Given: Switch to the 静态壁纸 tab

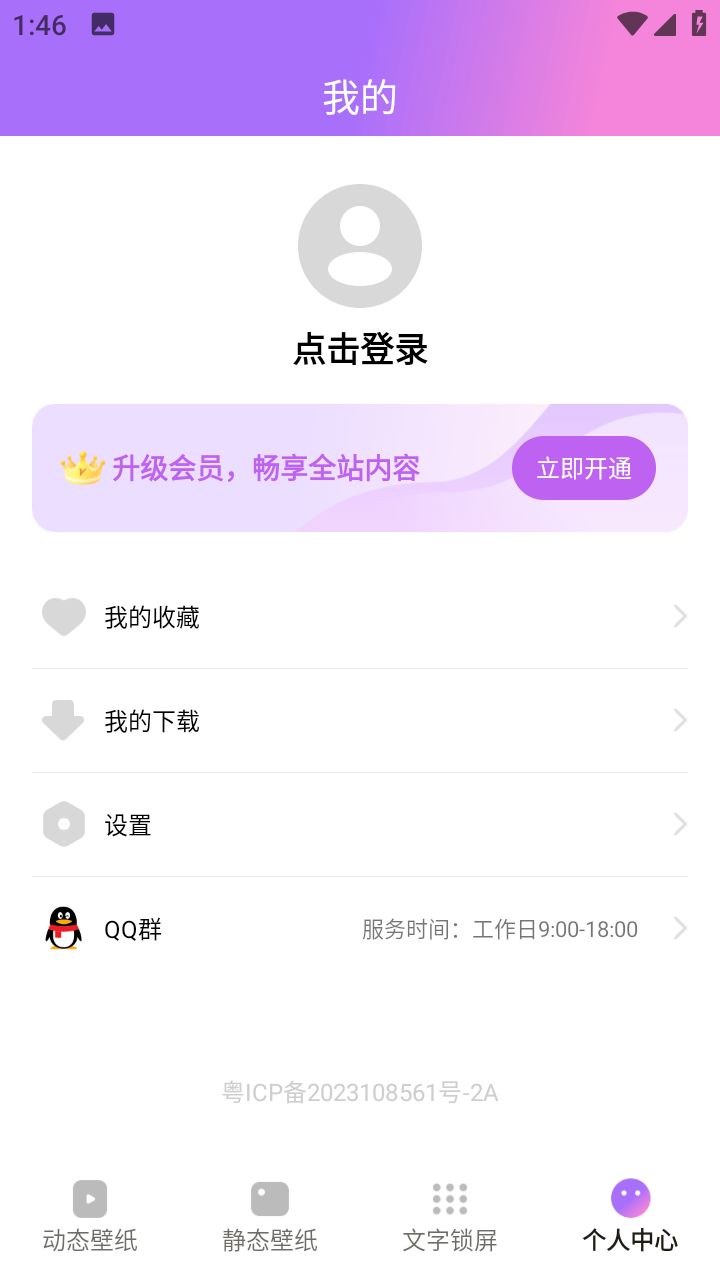Looking at the screenshot, I should 269,1215.
